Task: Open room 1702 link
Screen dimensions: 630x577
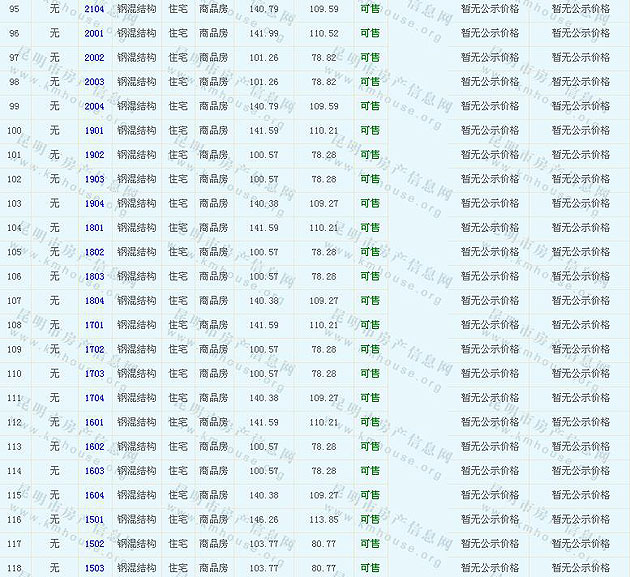Action: point(94,350)
